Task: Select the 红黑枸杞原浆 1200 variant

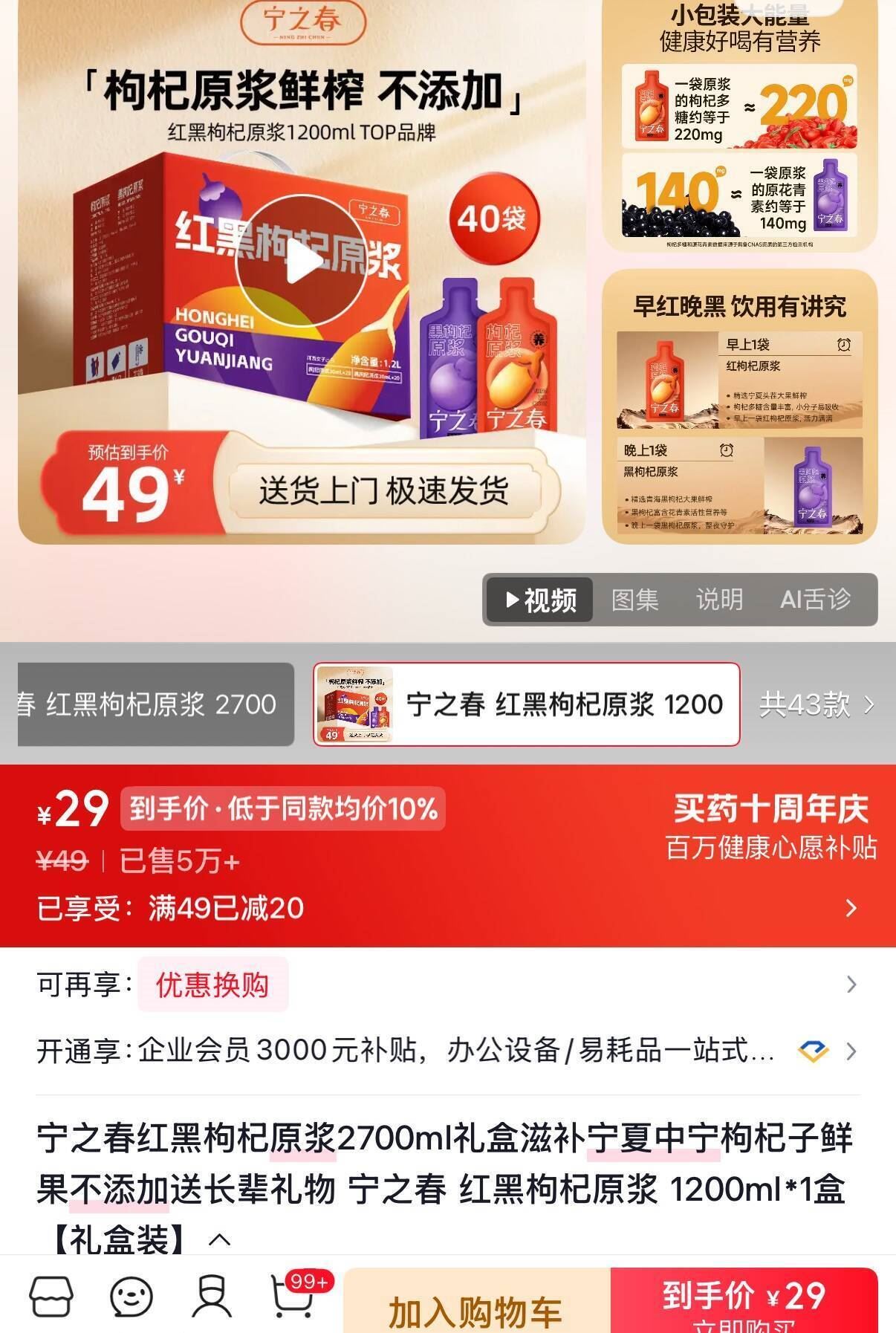Action: 527,704
